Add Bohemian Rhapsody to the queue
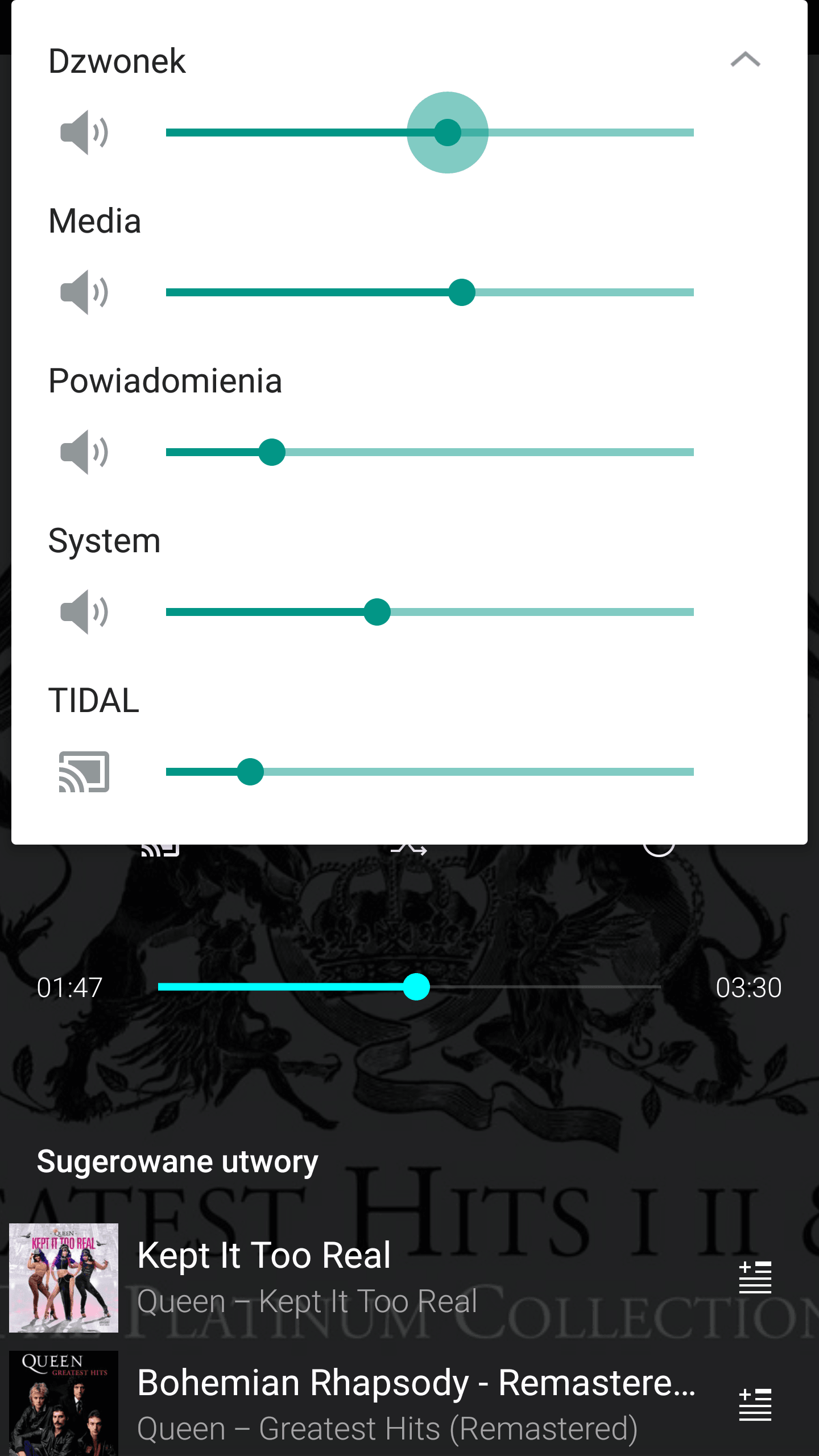This screenshot has height=1456, width=819. tap(755, 1405)
